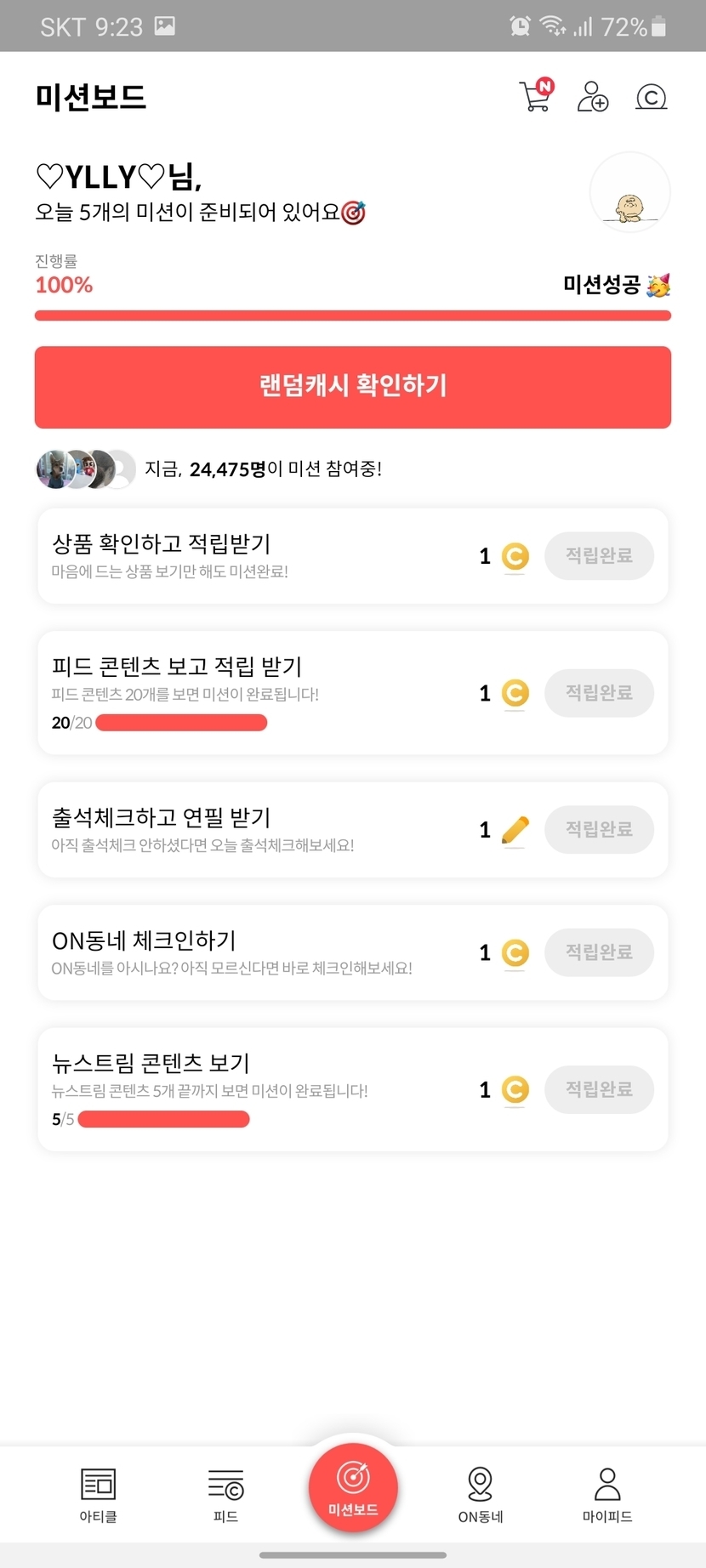This screenshot has height=1568, width=706.
Task: Go to the 피드 tab
Action: (x=225, y=1495)
